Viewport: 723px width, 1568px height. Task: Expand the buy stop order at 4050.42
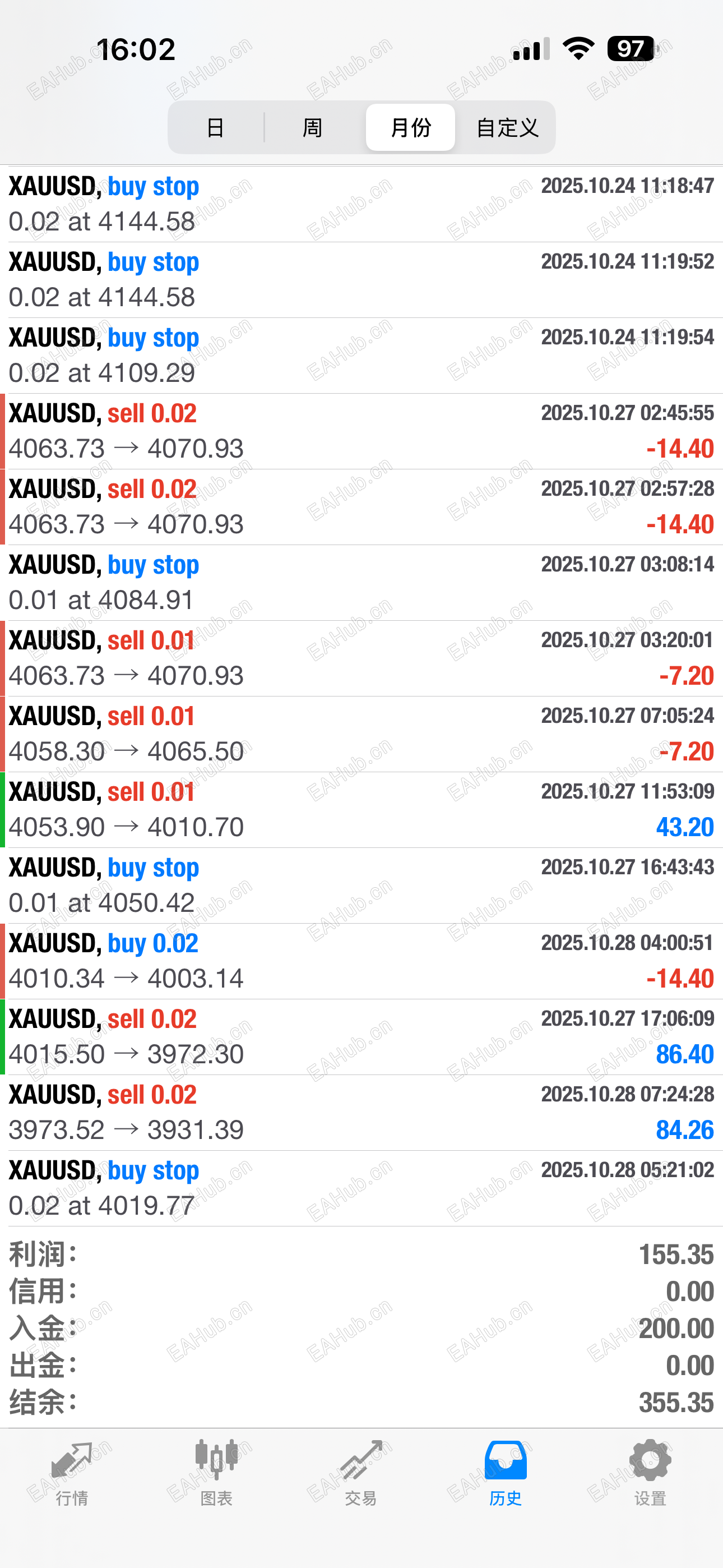tap(361, 885)
